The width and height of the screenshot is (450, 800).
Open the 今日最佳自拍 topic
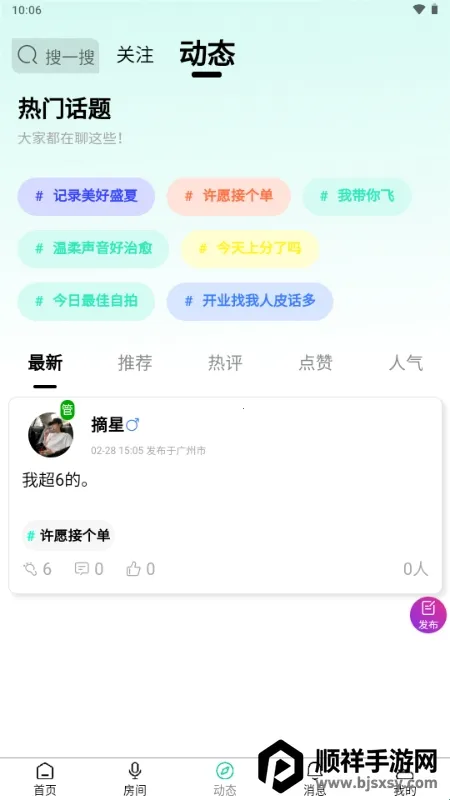click(86, 302)
